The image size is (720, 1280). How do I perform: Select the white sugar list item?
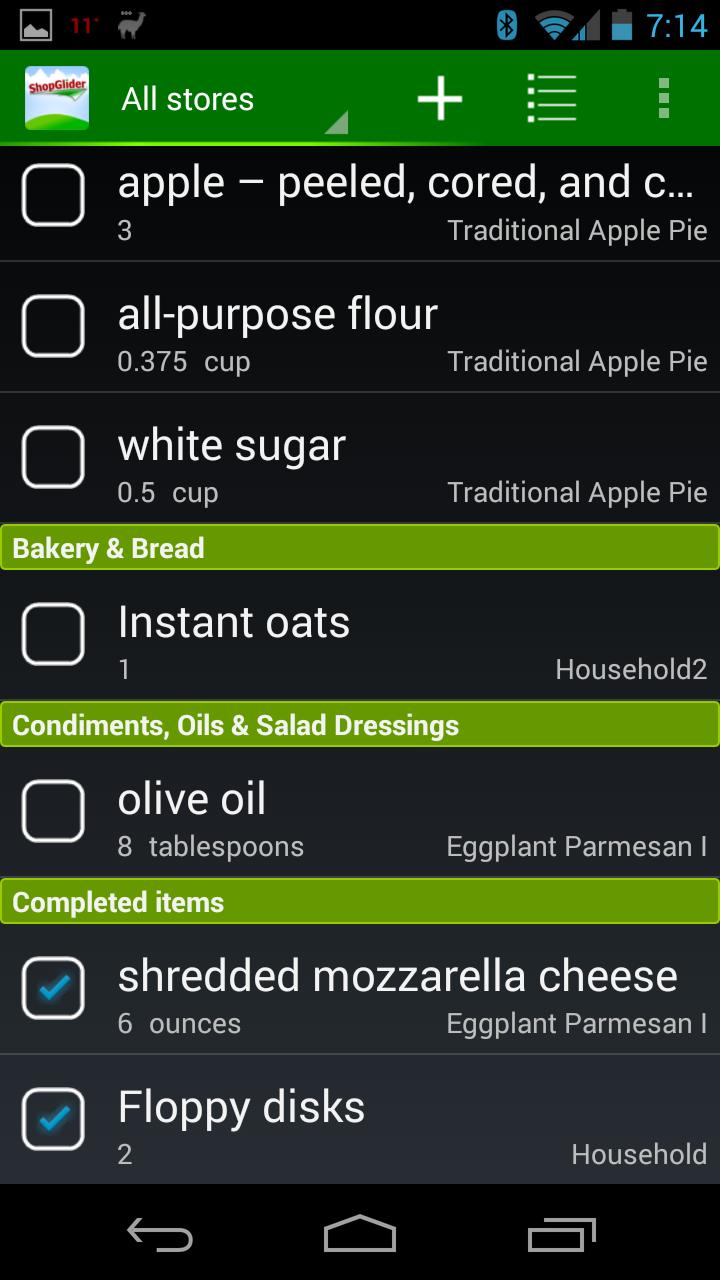360,457
